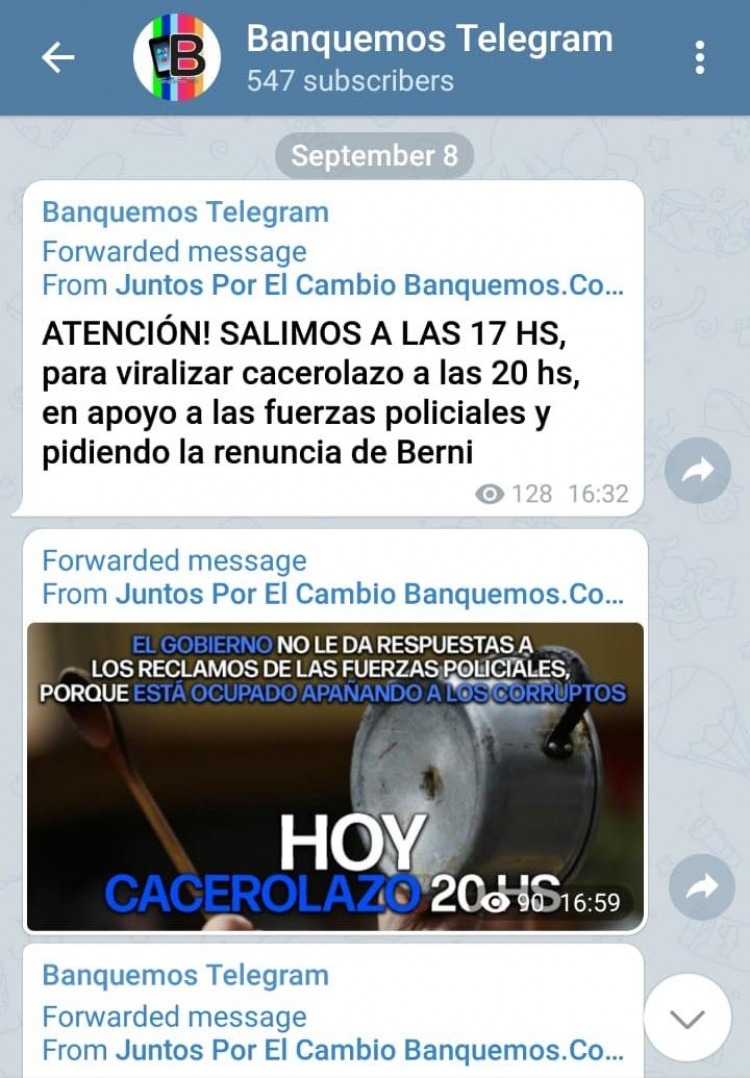The height and width of the screenshot is (1078, 750).
Task: Forward the ATENCIÓN text message
Action: 698,470
